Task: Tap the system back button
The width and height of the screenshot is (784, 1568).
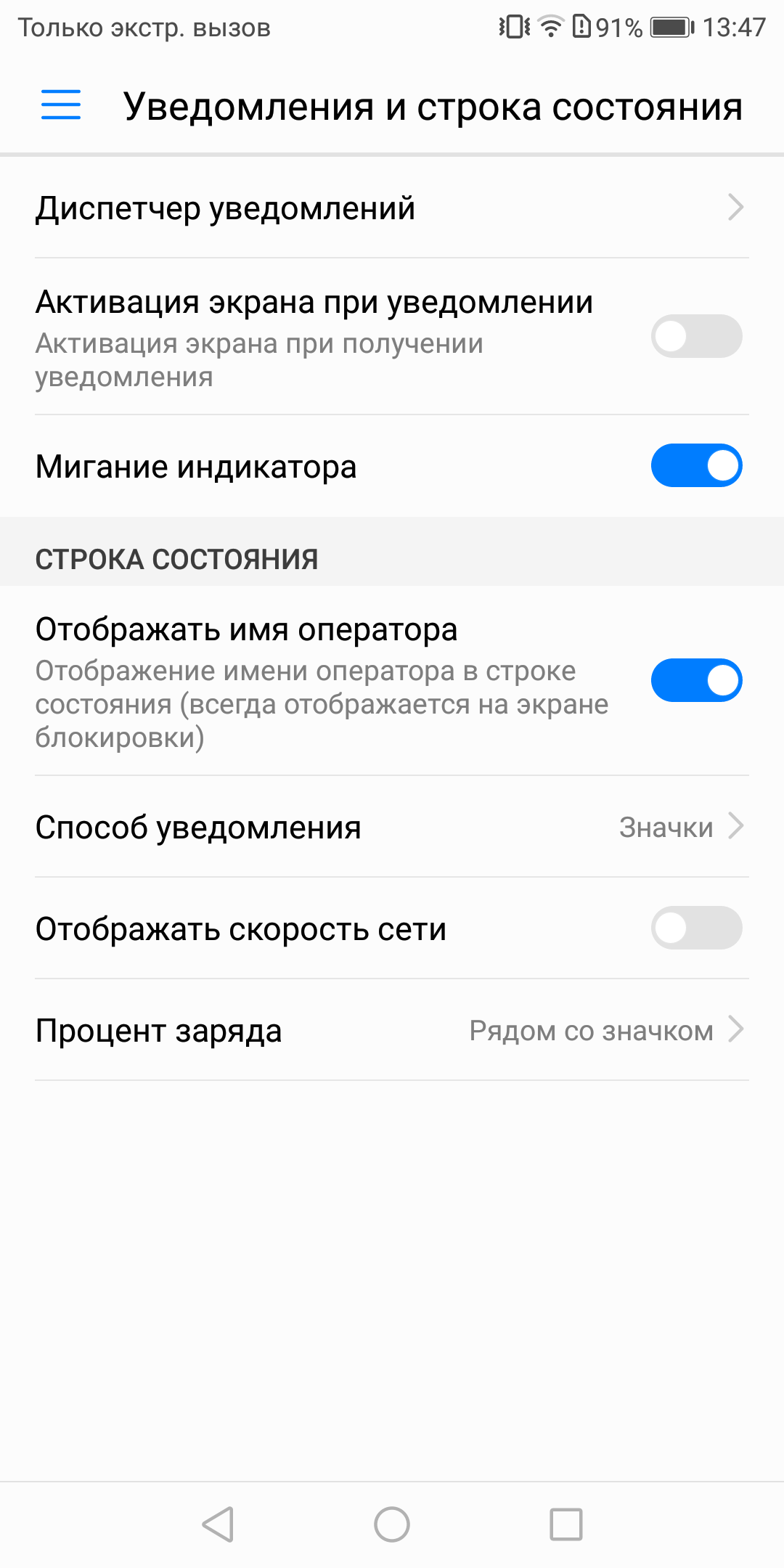Action: tap(218, 1524)
